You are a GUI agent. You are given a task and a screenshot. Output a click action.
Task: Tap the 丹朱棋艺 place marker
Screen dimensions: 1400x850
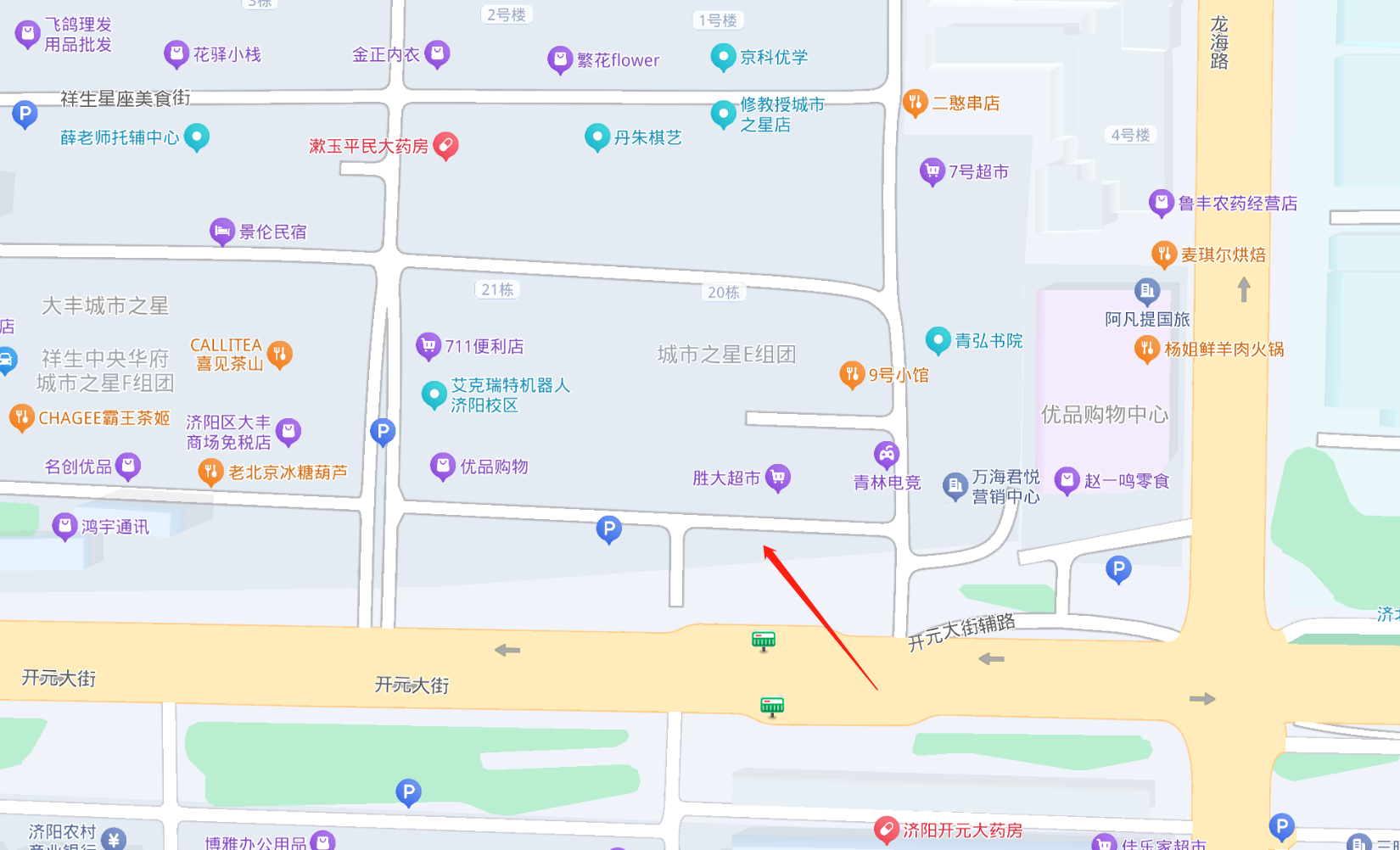coord(597,137)
